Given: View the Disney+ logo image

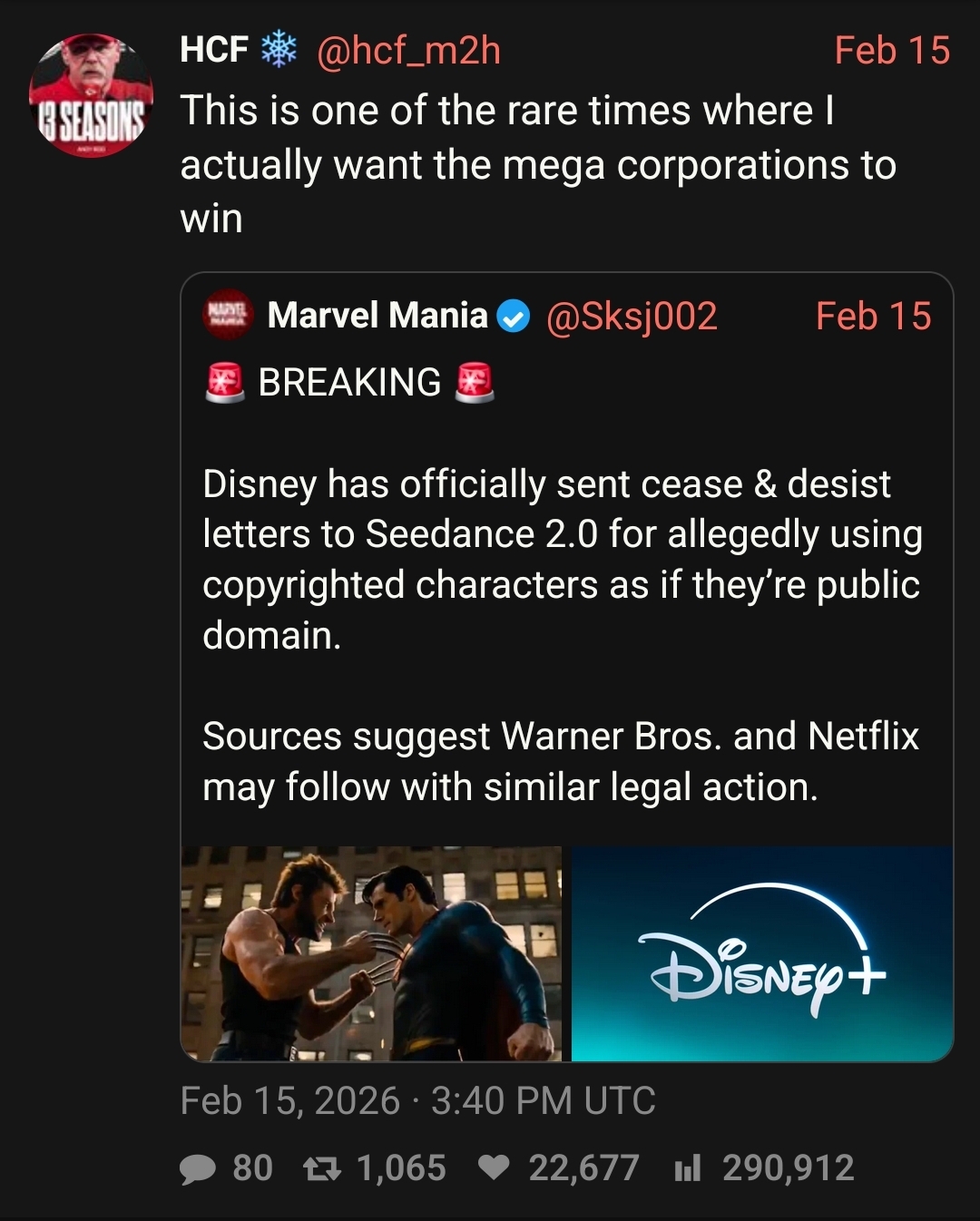Looking at the screenshot, I should tap(762, 952).
